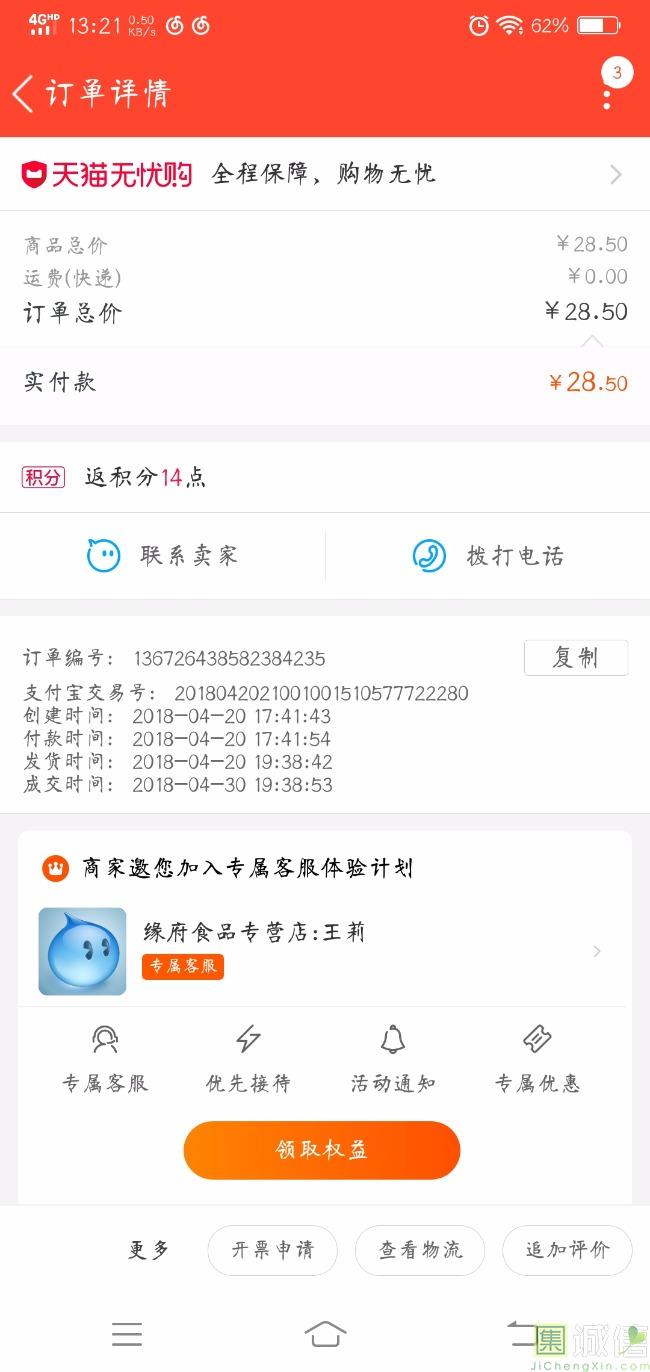Viewport: 650px width, 1372px height.
Task: Call the seller with 拨打电话
Action: tap(488, 556)
